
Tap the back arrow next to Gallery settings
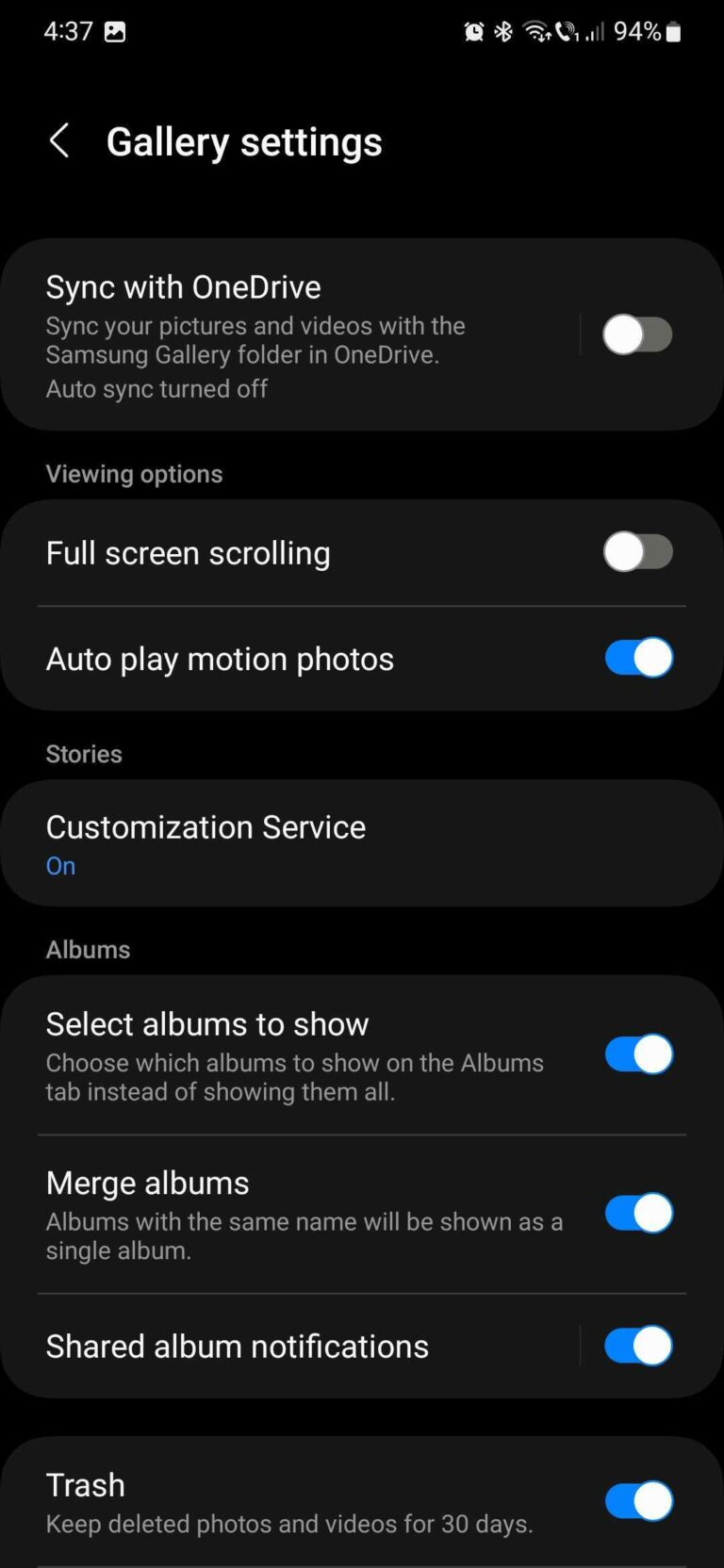pos(59,140)
